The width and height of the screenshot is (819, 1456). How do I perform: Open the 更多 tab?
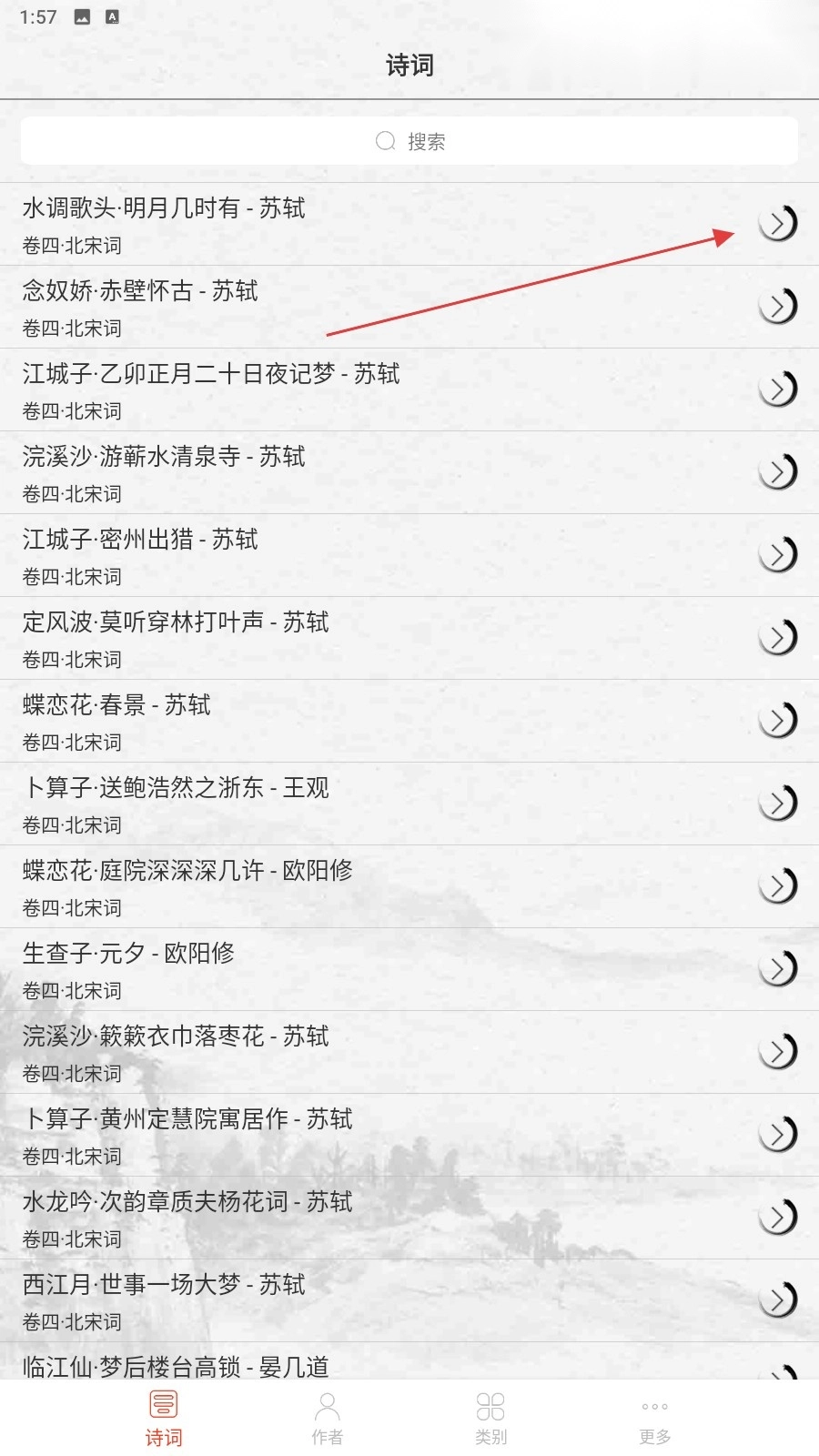654,1418
